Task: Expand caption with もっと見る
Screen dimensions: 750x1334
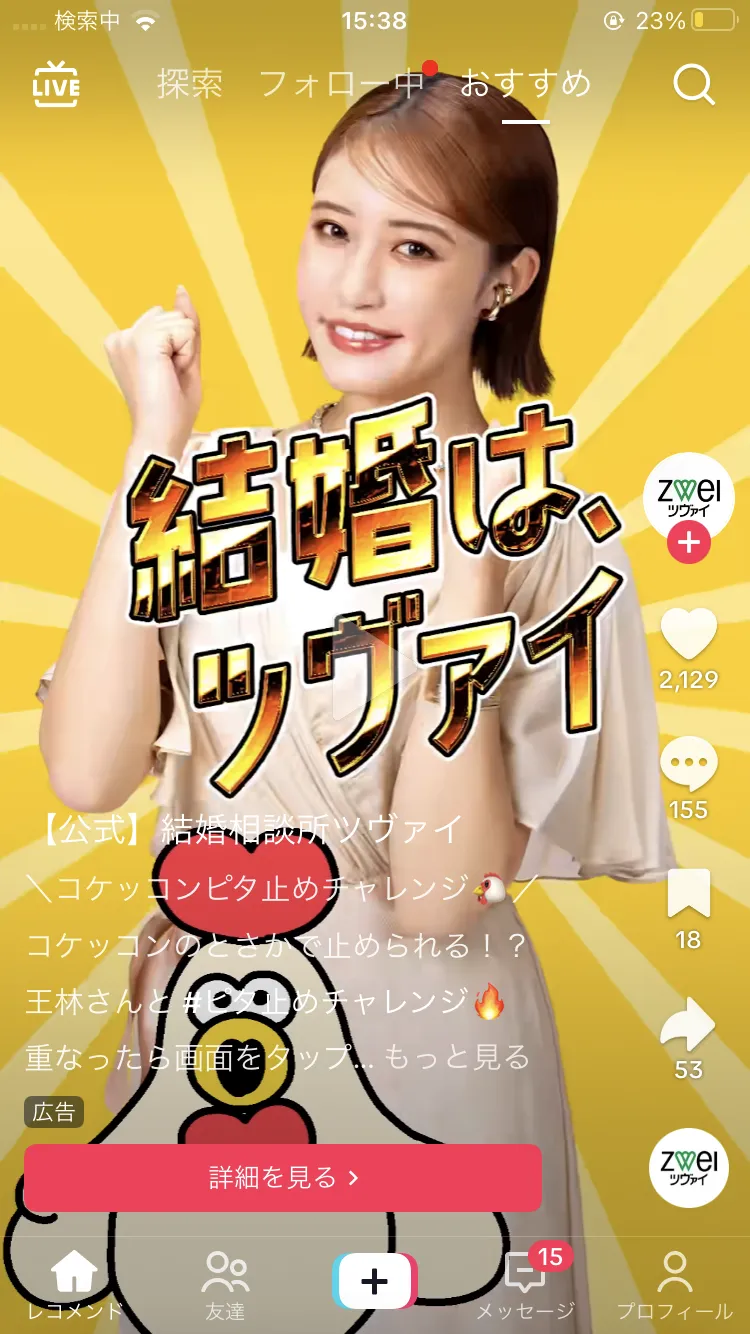Action: point(457,1056)
